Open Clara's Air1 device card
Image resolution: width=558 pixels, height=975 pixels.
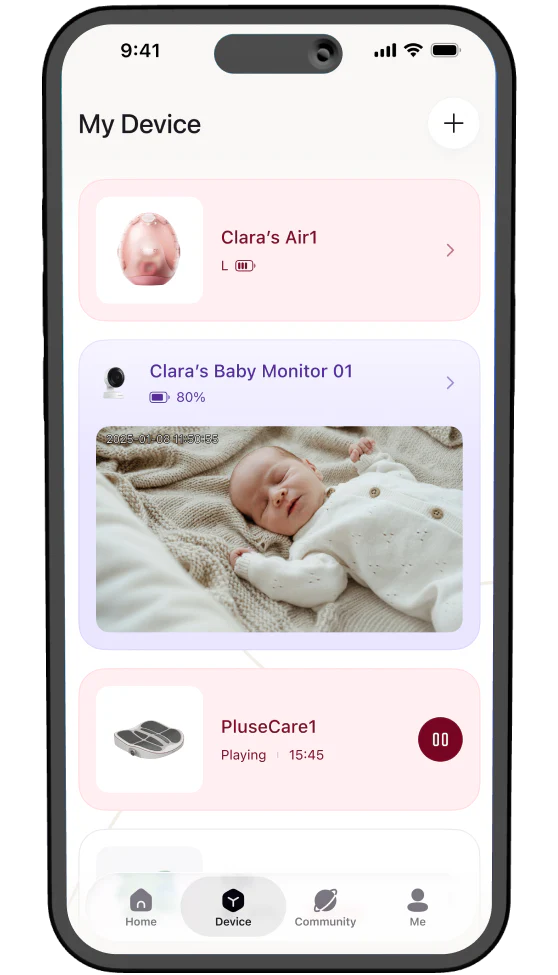coord(279,250)
